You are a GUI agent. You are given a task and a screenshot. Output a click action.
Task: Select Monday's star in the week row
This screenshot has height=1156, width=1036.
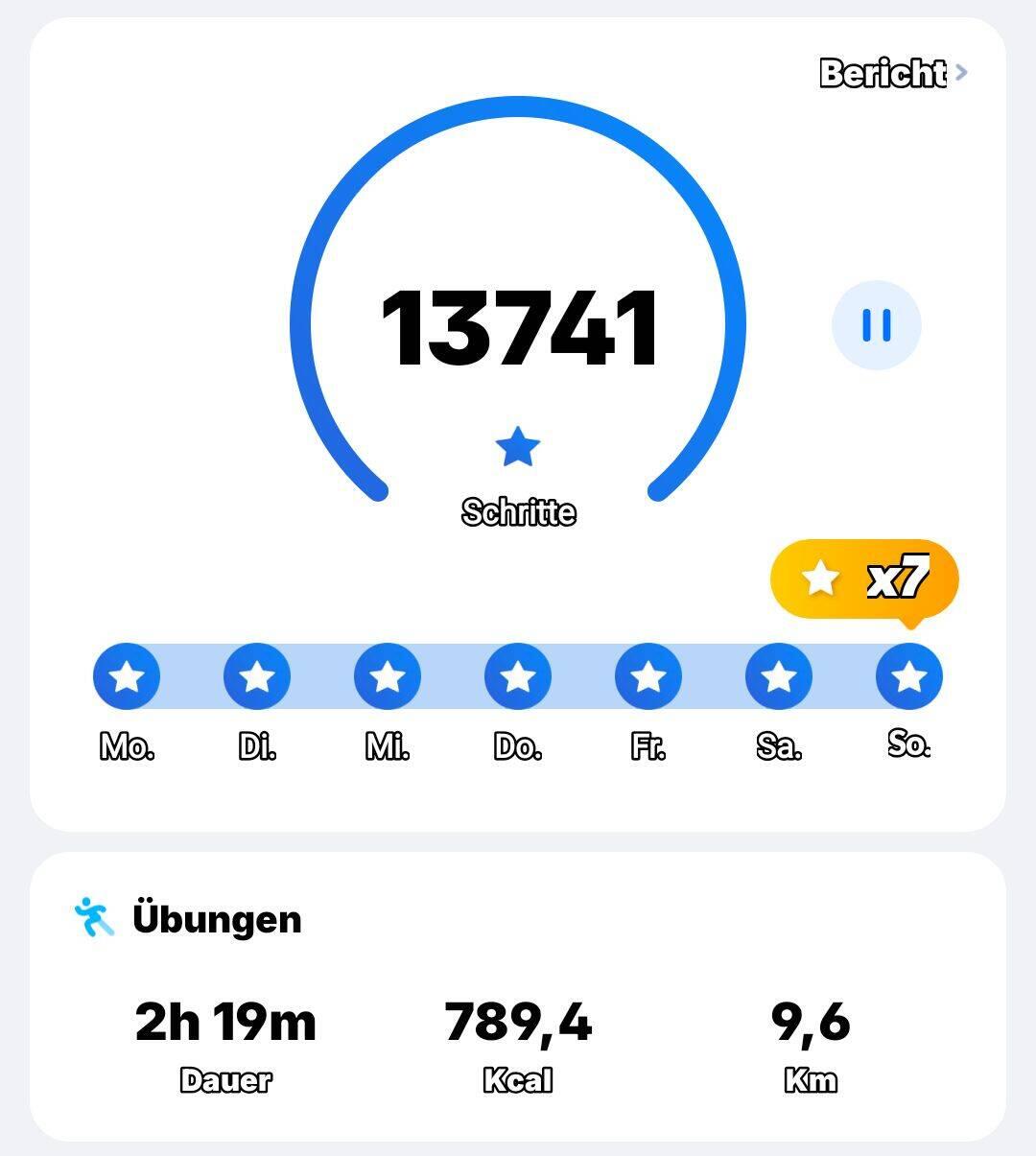[127, 677]
